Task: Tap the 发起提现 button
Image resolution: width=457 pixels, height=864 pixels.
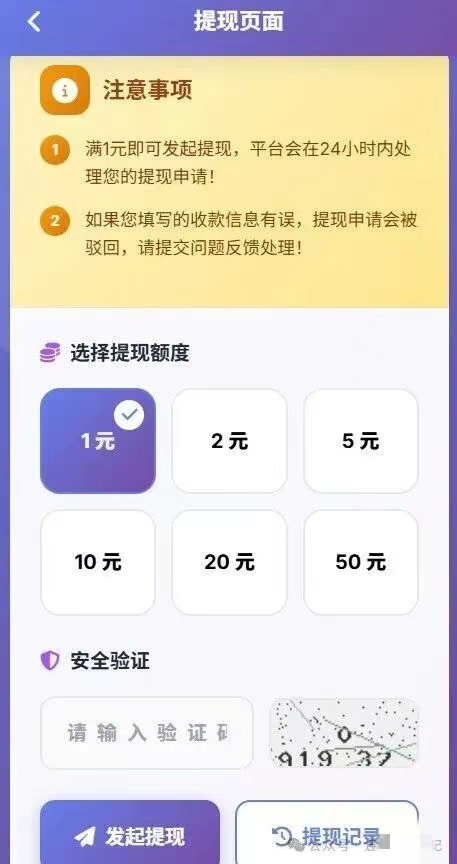Action: point(130,835)
